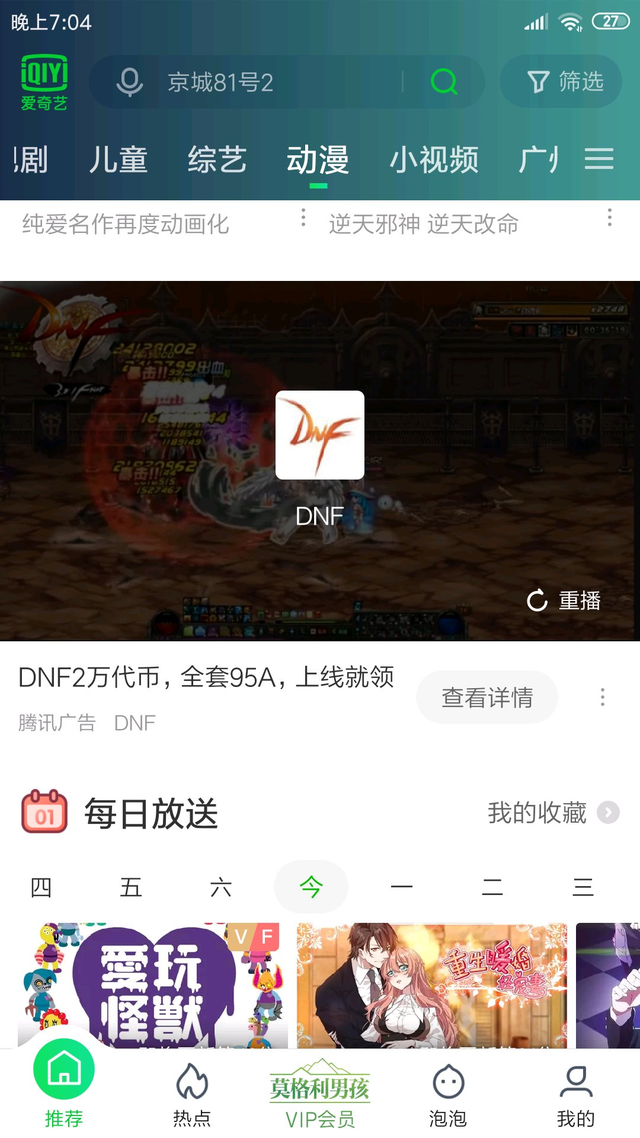Viewport: 640px width, 1138px height.
Task: Select 六 in the daily schedule
Action: click(221, 887)
